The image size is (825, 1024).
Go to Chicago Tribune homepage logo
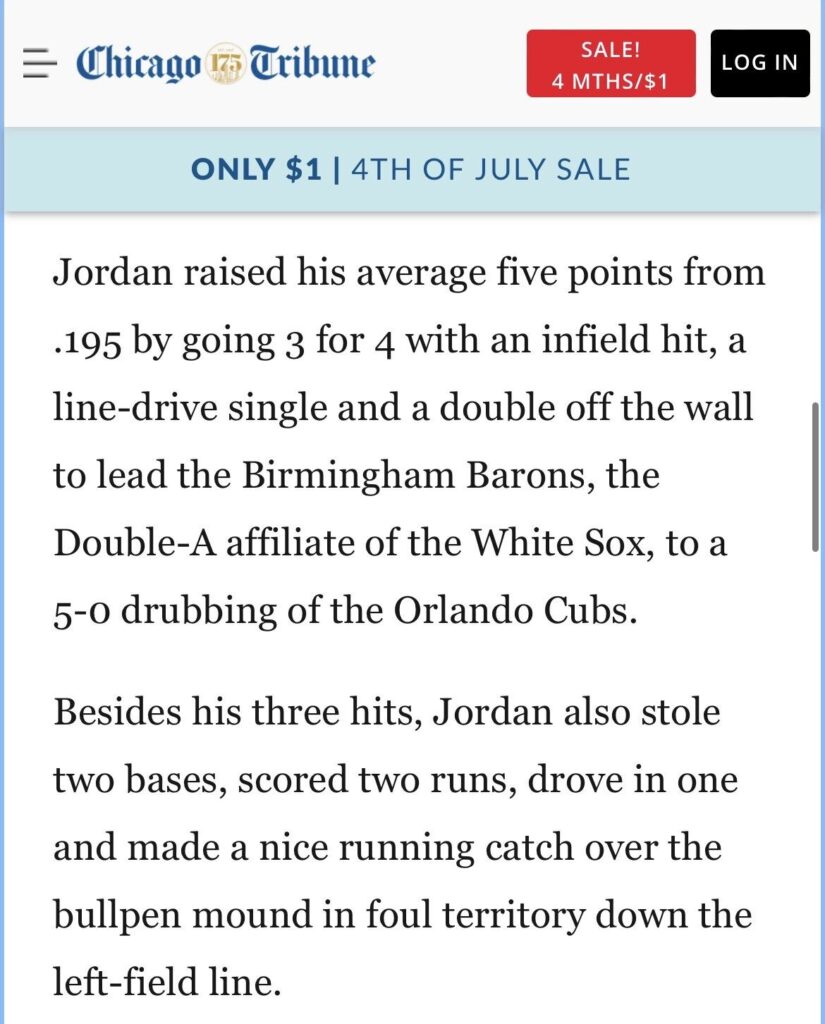tap(226, 64)
